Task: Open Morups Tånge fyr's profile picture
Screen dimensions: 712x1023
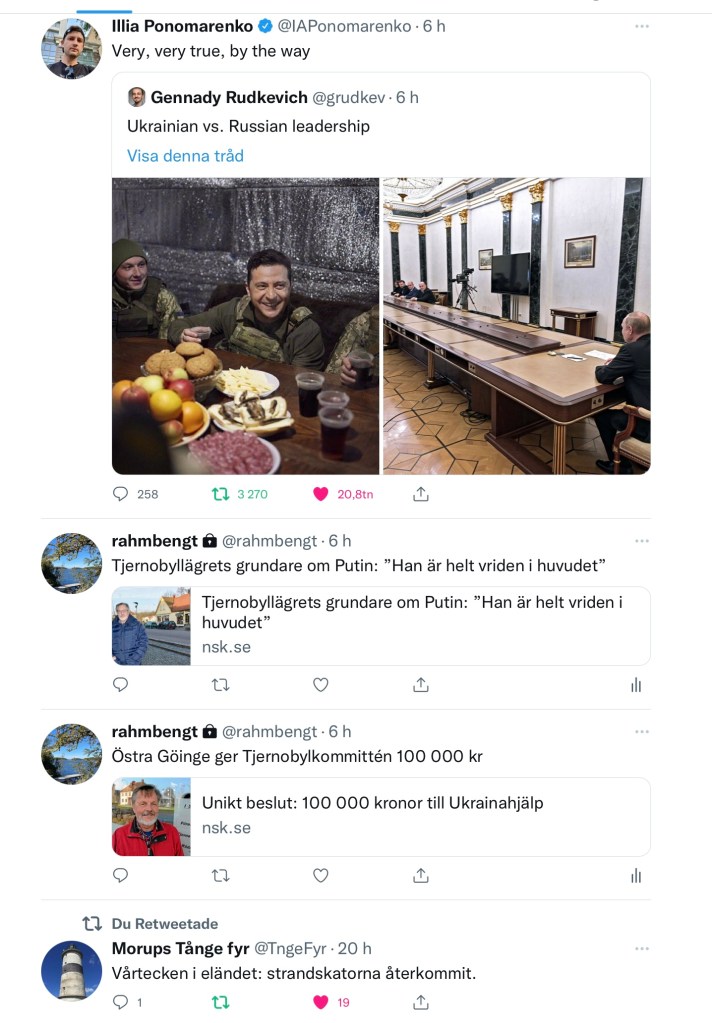Action: [71, 970]
